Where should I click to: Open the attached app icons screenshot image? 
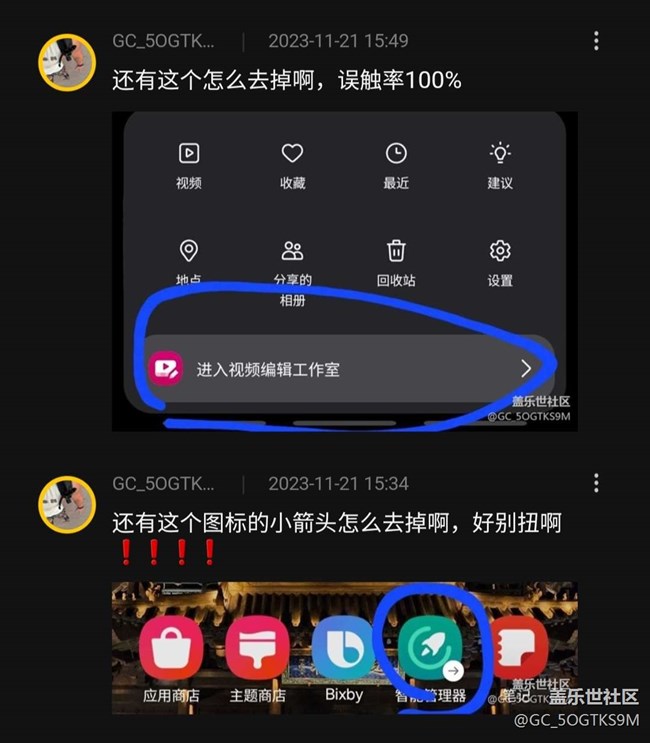click(344, 647)
